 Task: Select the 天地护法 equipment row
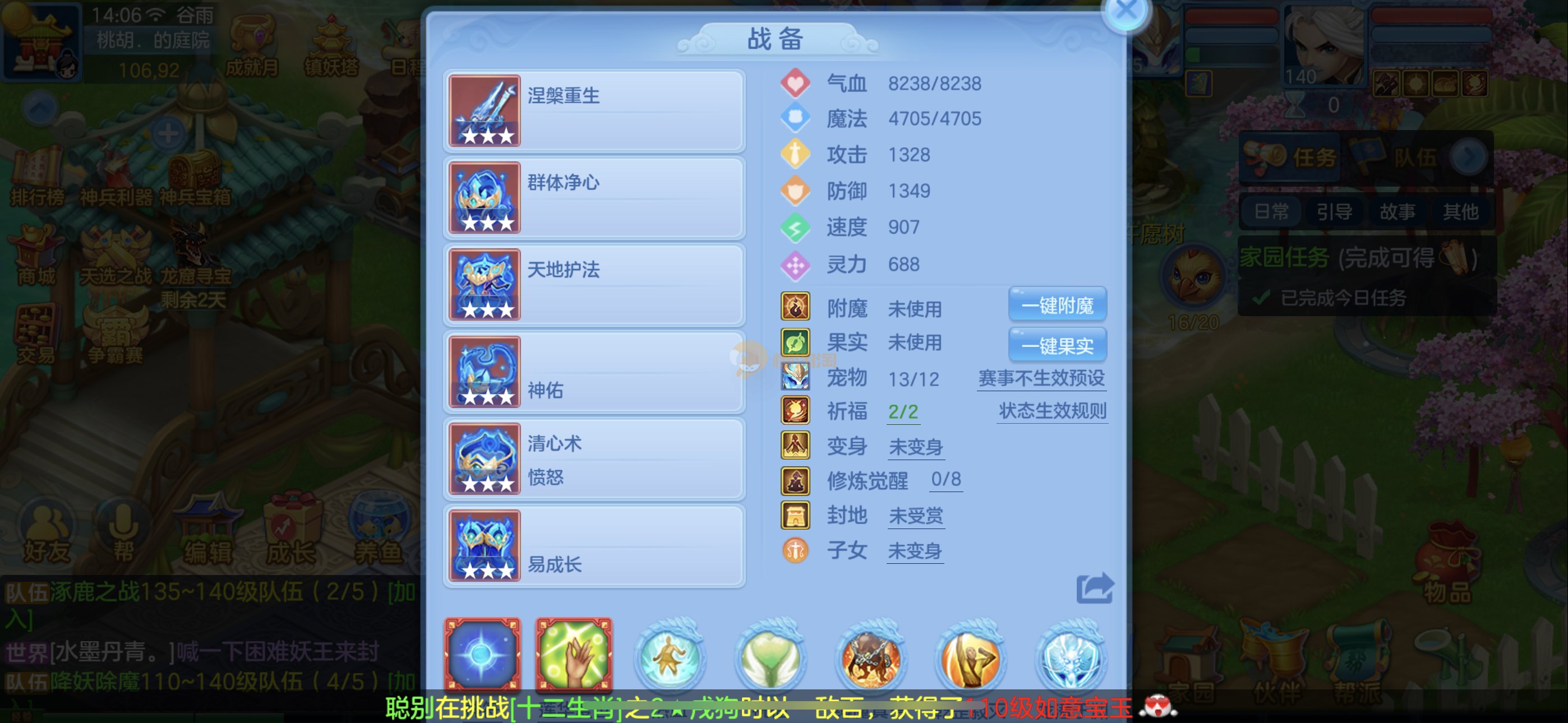[x=594, y=285]
